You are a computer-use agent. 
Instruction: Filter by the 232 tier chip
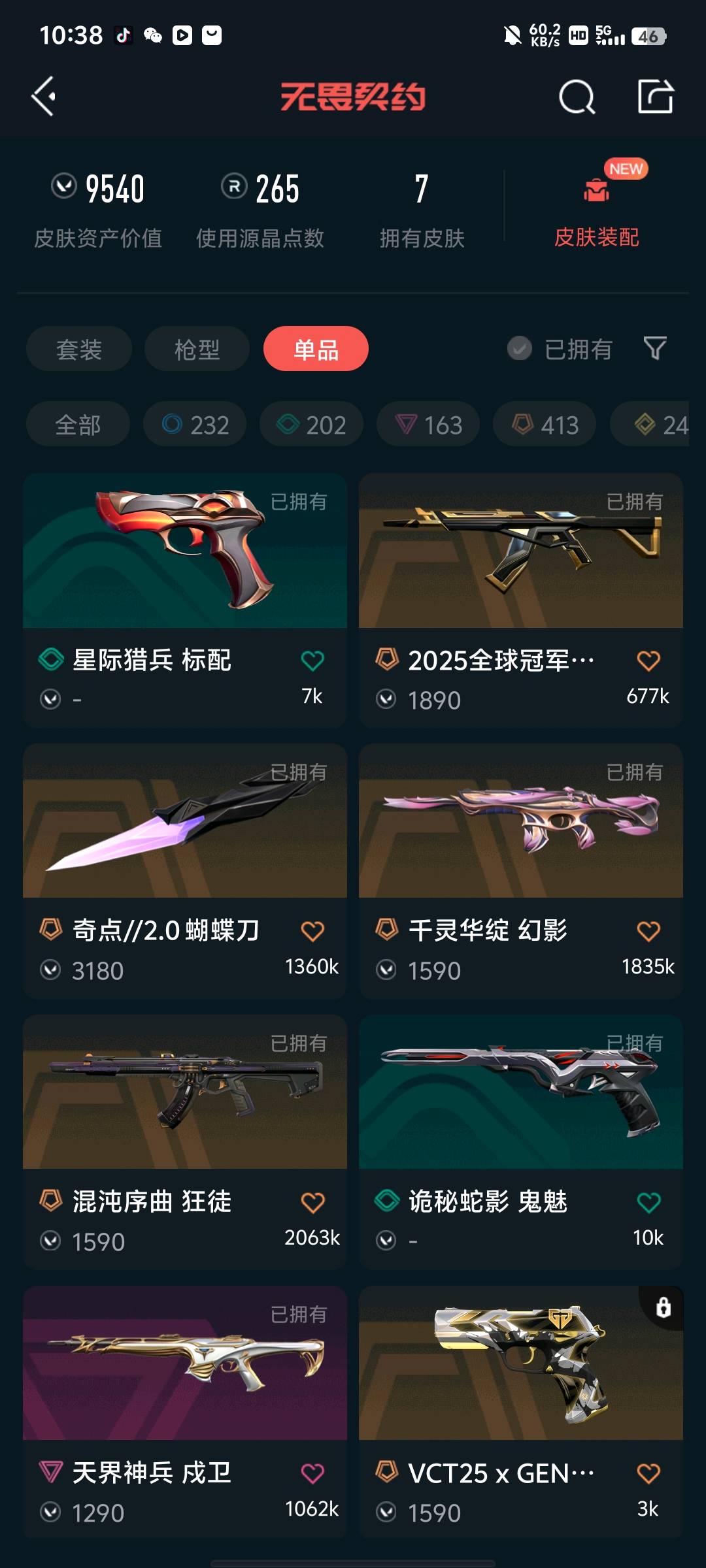coord(195,425)
